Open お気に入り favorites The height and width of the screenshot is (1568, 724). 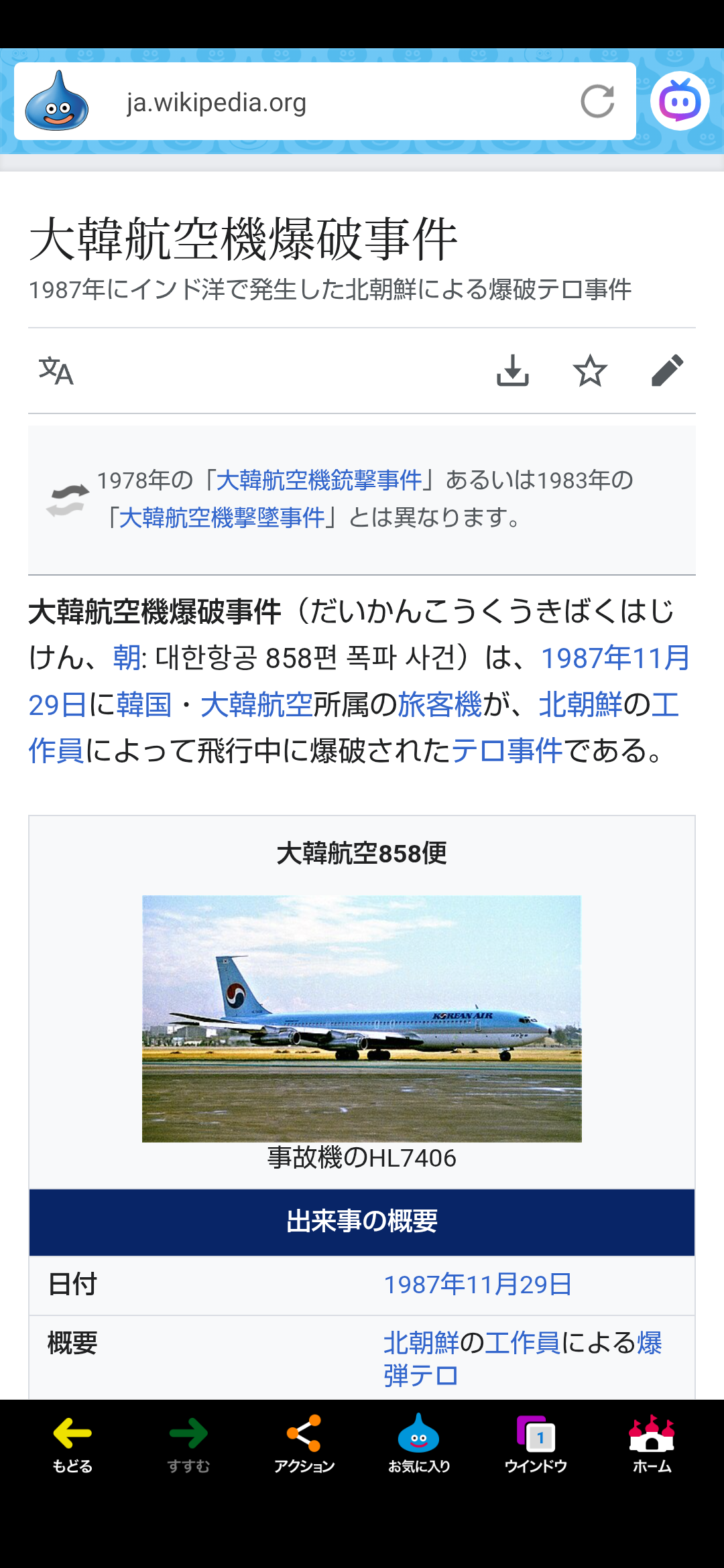419,1444
